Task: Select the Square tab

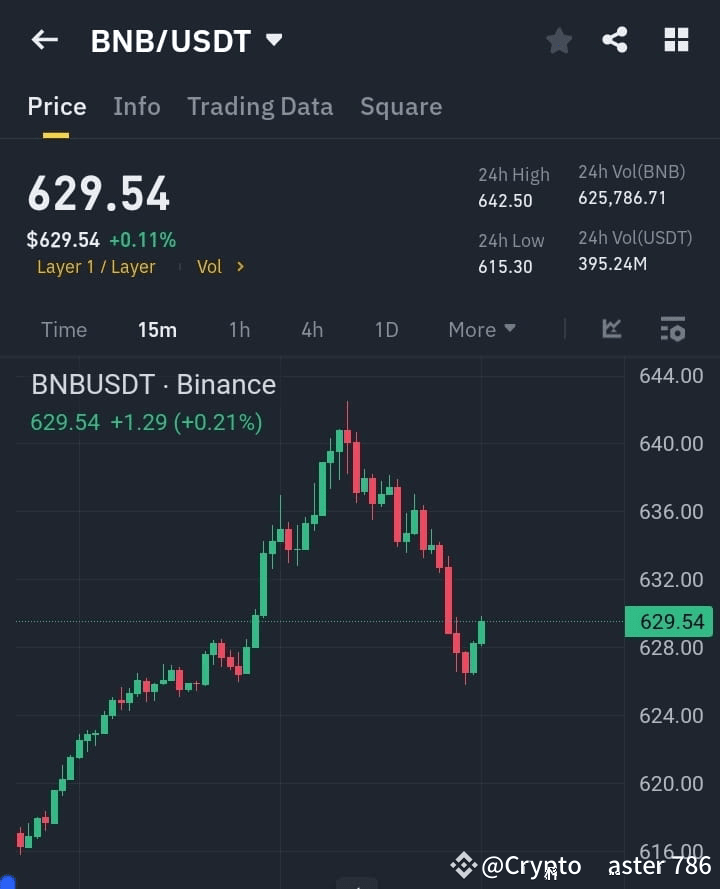Action: coord(401,106)
